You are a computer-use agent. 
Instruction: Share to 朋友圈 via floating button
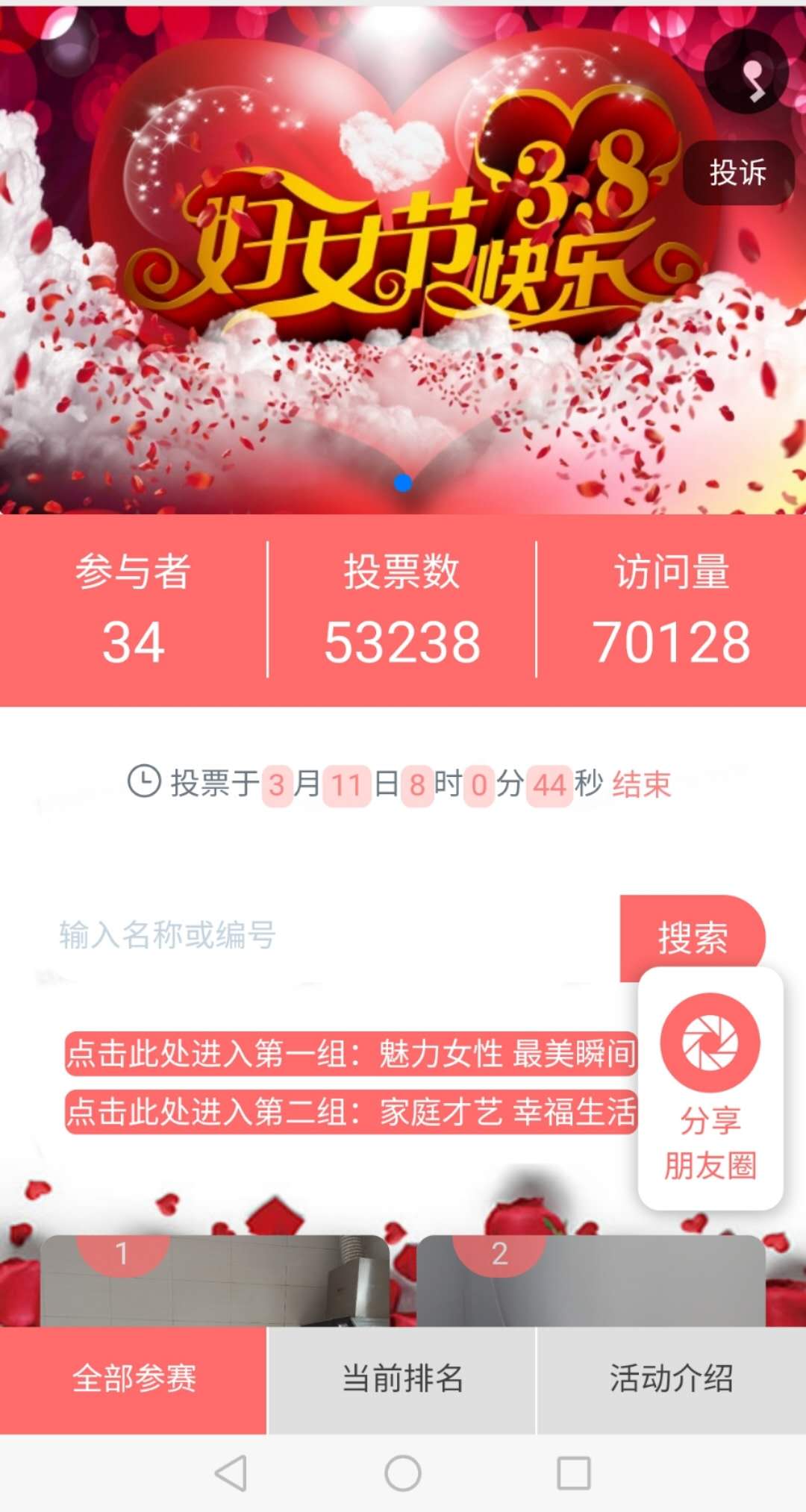tap(710, 1088)
